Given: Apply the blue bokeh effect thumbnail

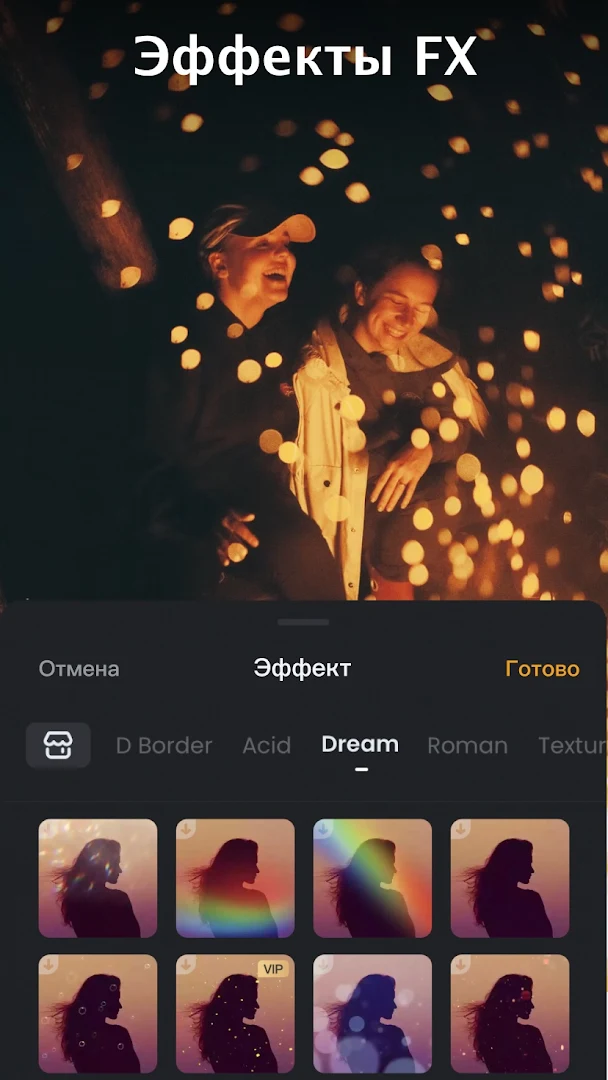Looking at the screenshot, I should point(372,1012).
